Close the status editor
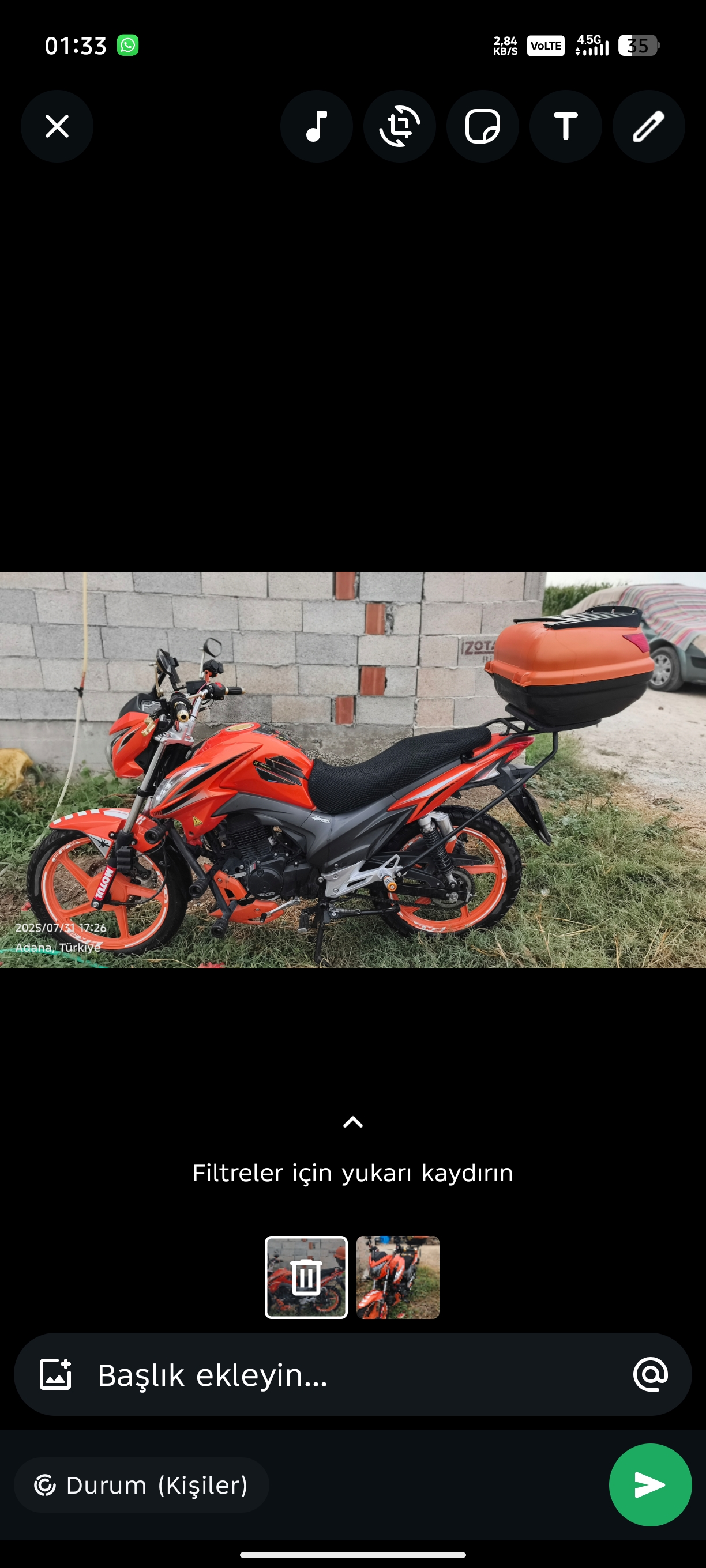Viewport: 706px width, 1568px height. click(x=57, y=127)
